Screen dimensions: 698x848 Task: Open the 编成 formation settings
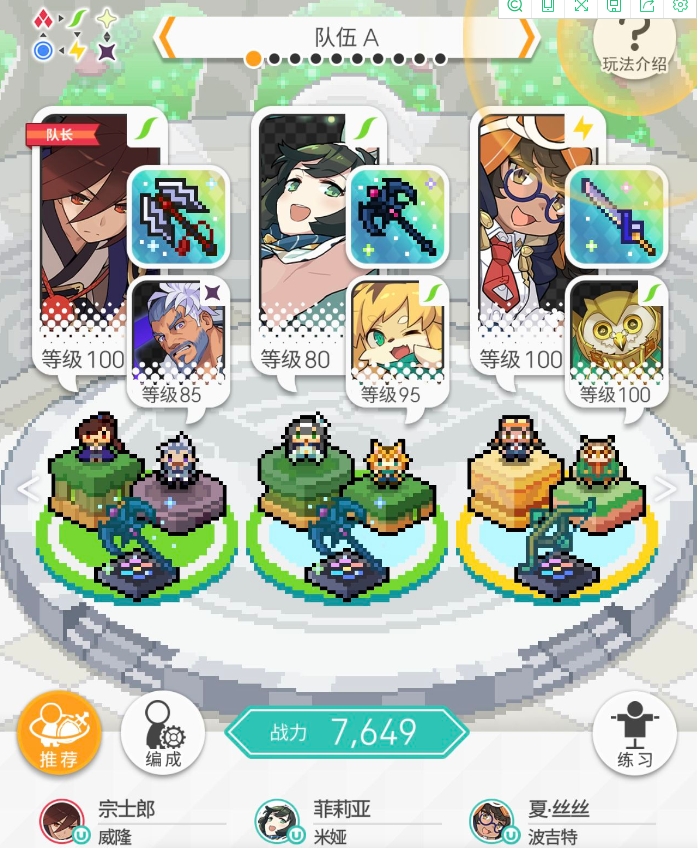coord(163,733)
